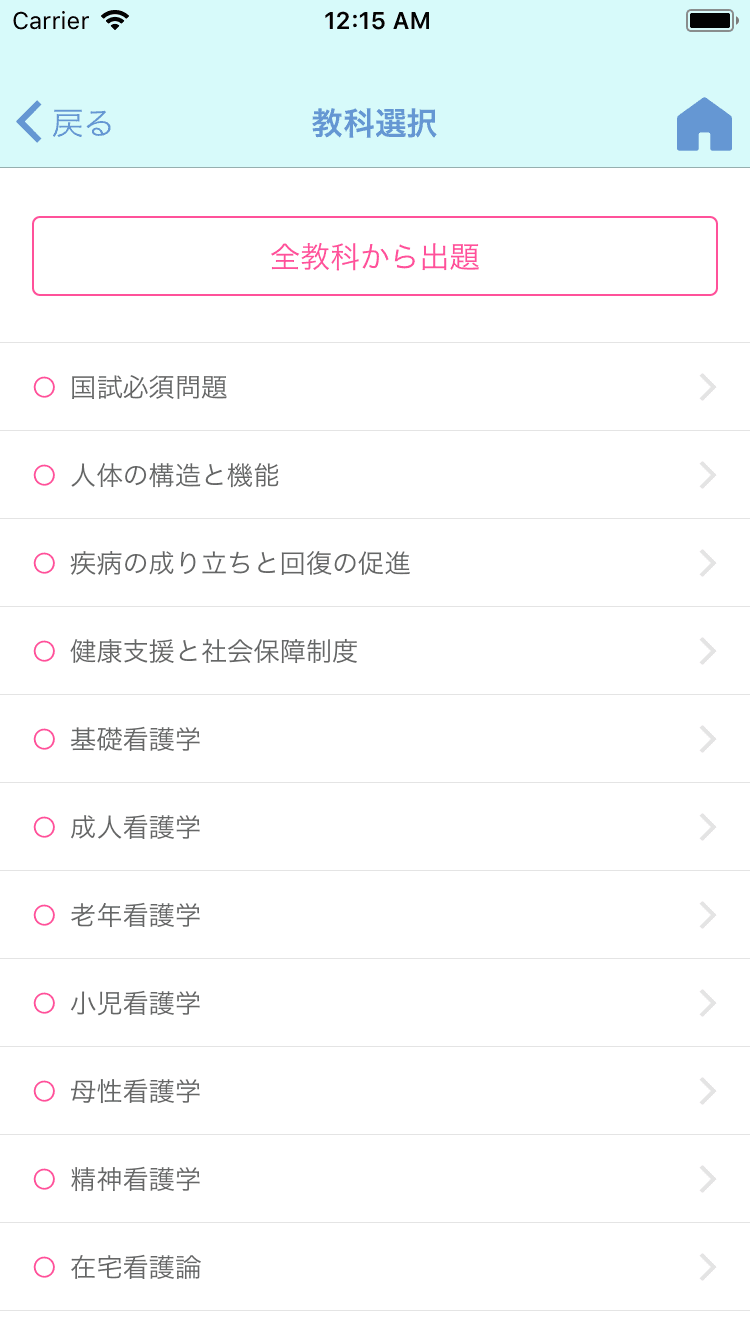This screenshot has height=1334, width=750.
Task: Tap the 全教科から出題 button
Action: [375, 256]
